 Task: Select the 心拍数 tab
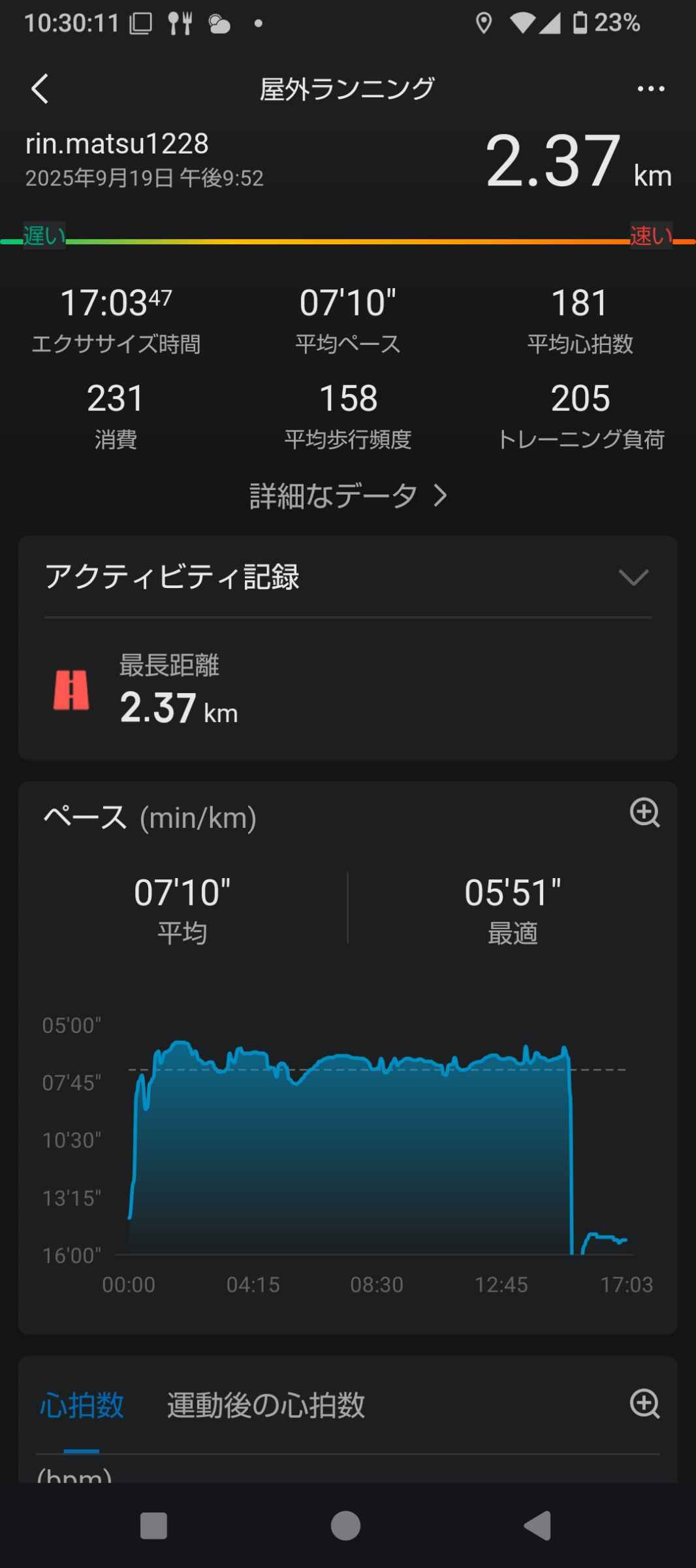tap(82, 1405)
